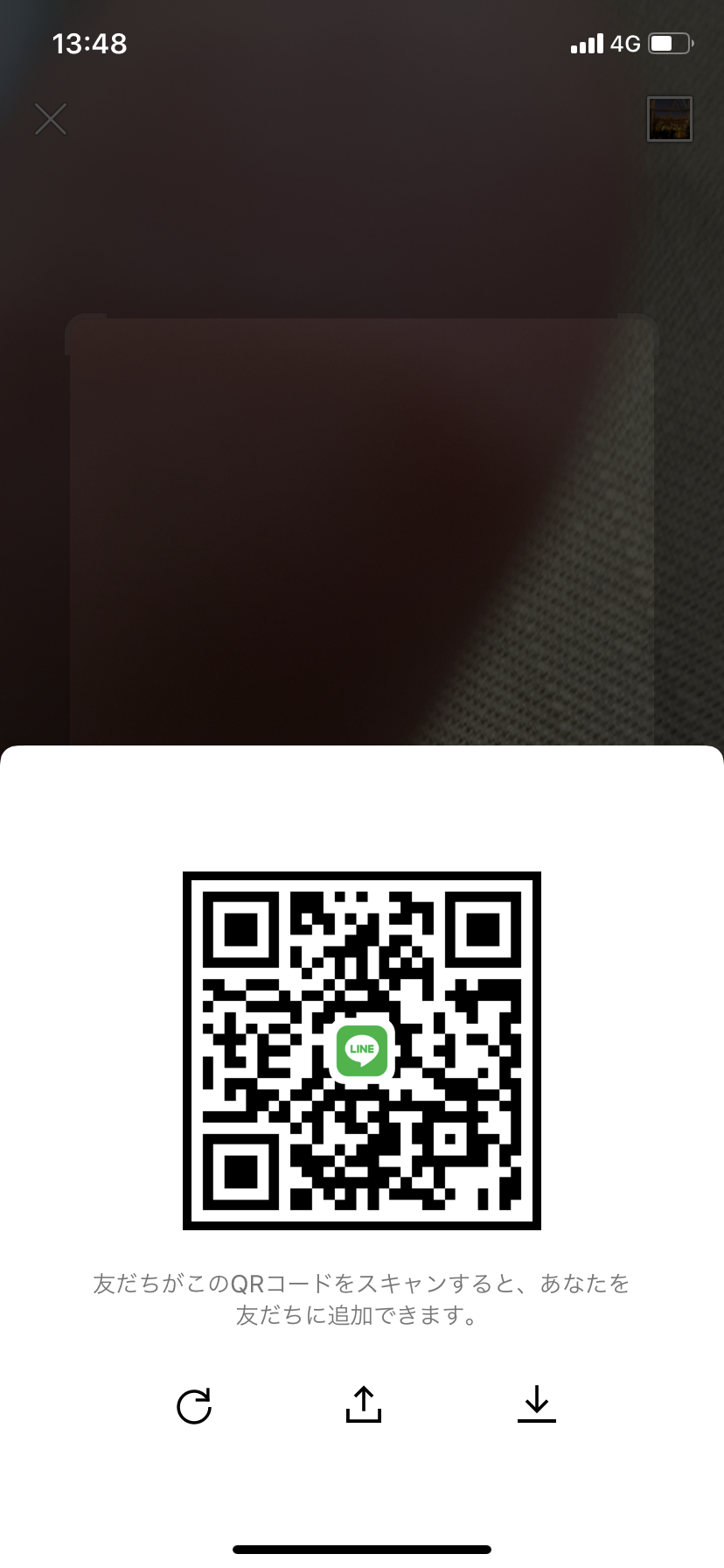The image size is (724, 1568).
Task: Download the QR code image
Action: click(x=537, y=1404)
